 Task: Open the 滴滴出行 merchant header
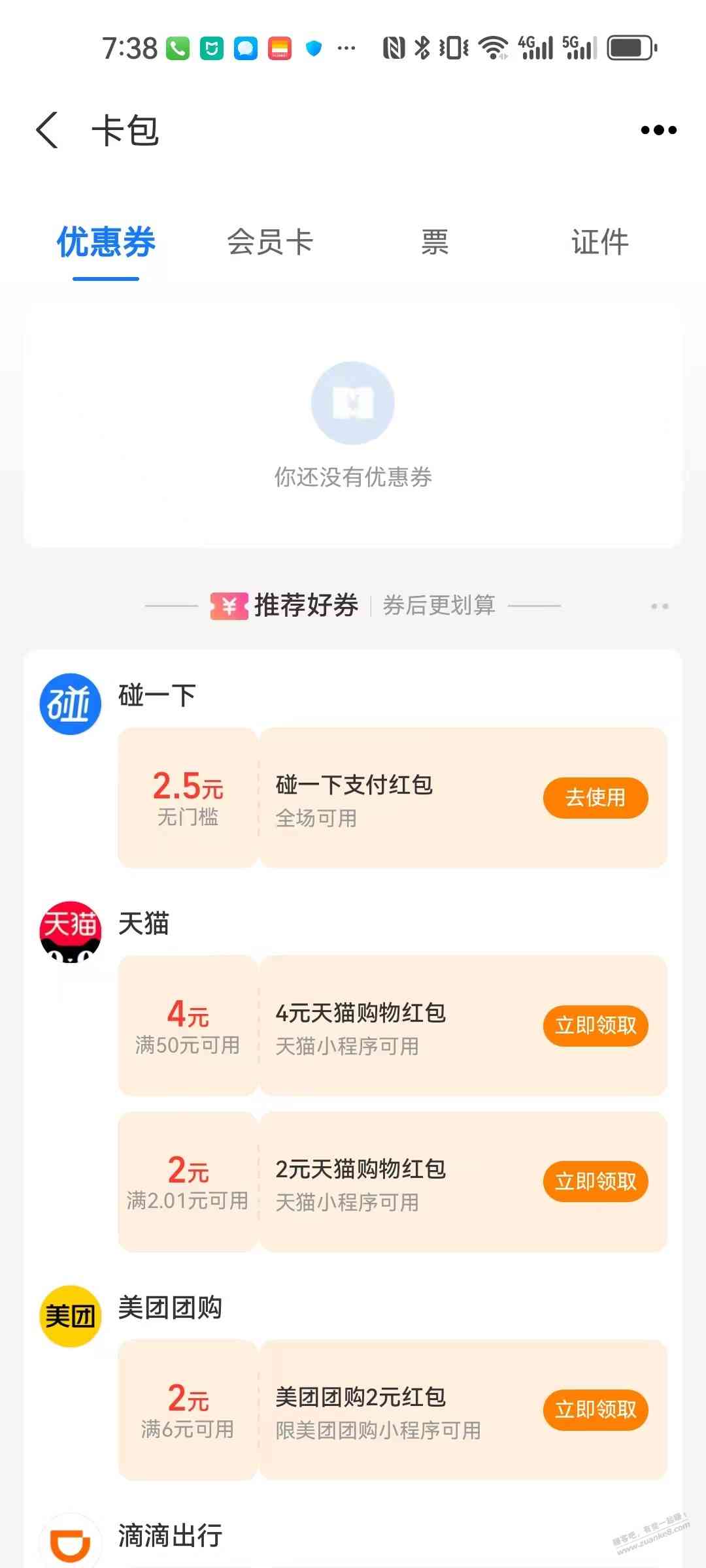(170, 1536)
